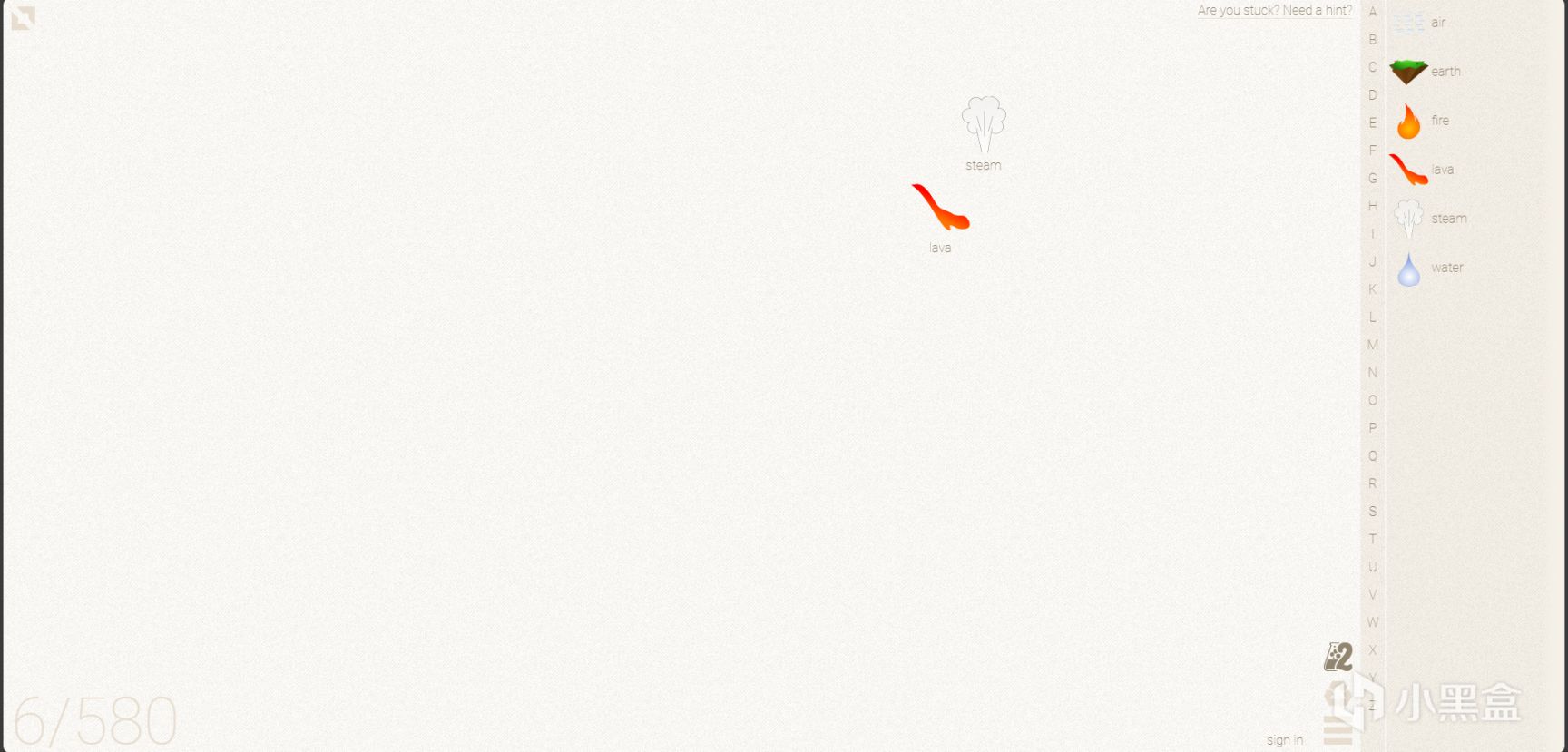Image resolution: width=1568 pixels, height=752 pixels.
Task: Jump to letter A in the alphabet index
Action: pyautogui.click(x=1373, y=12)
